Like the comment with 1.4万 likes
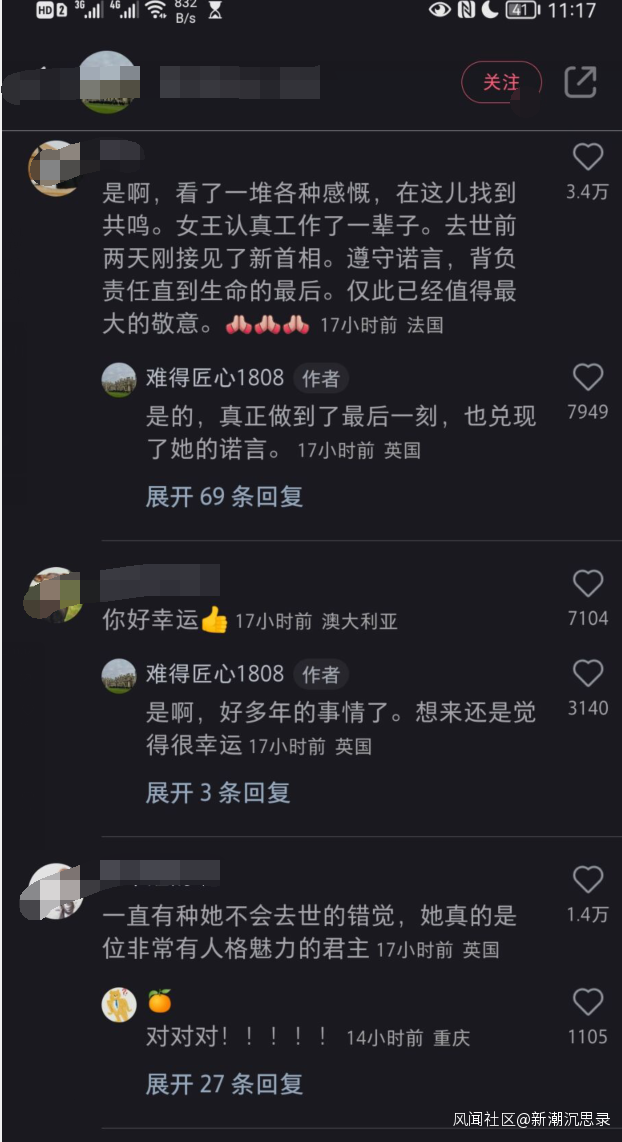 pyautogui.click(x=587, y=880)
